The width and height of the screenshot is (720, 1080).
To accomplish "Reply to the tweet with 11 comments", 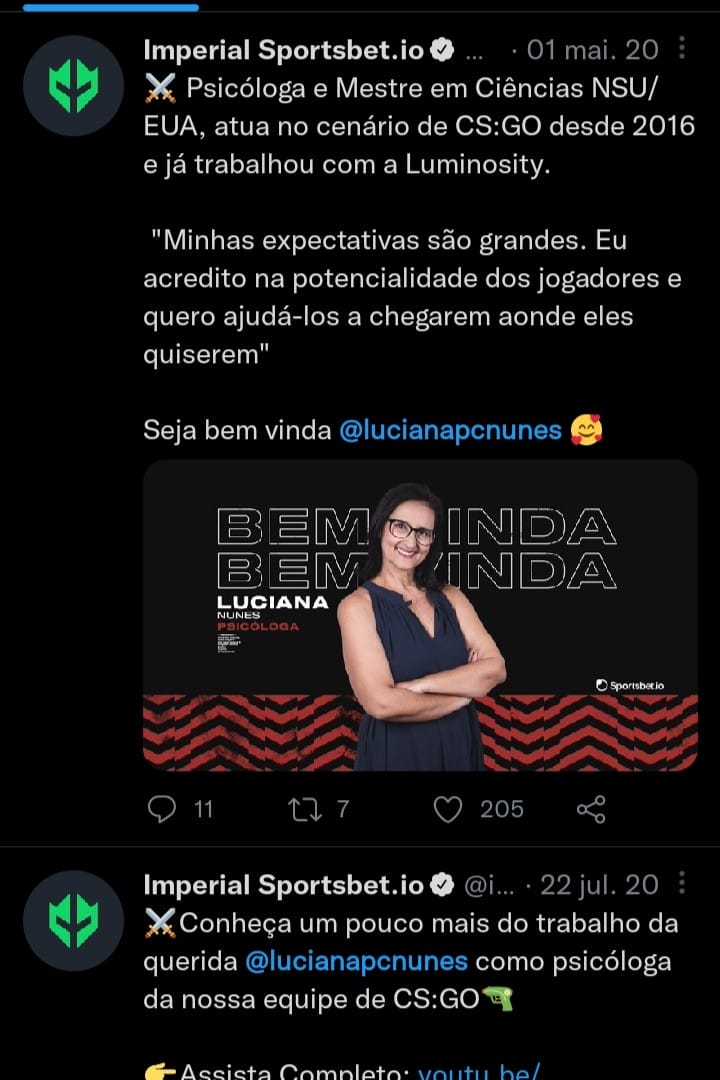I will [x=162, y=808].
